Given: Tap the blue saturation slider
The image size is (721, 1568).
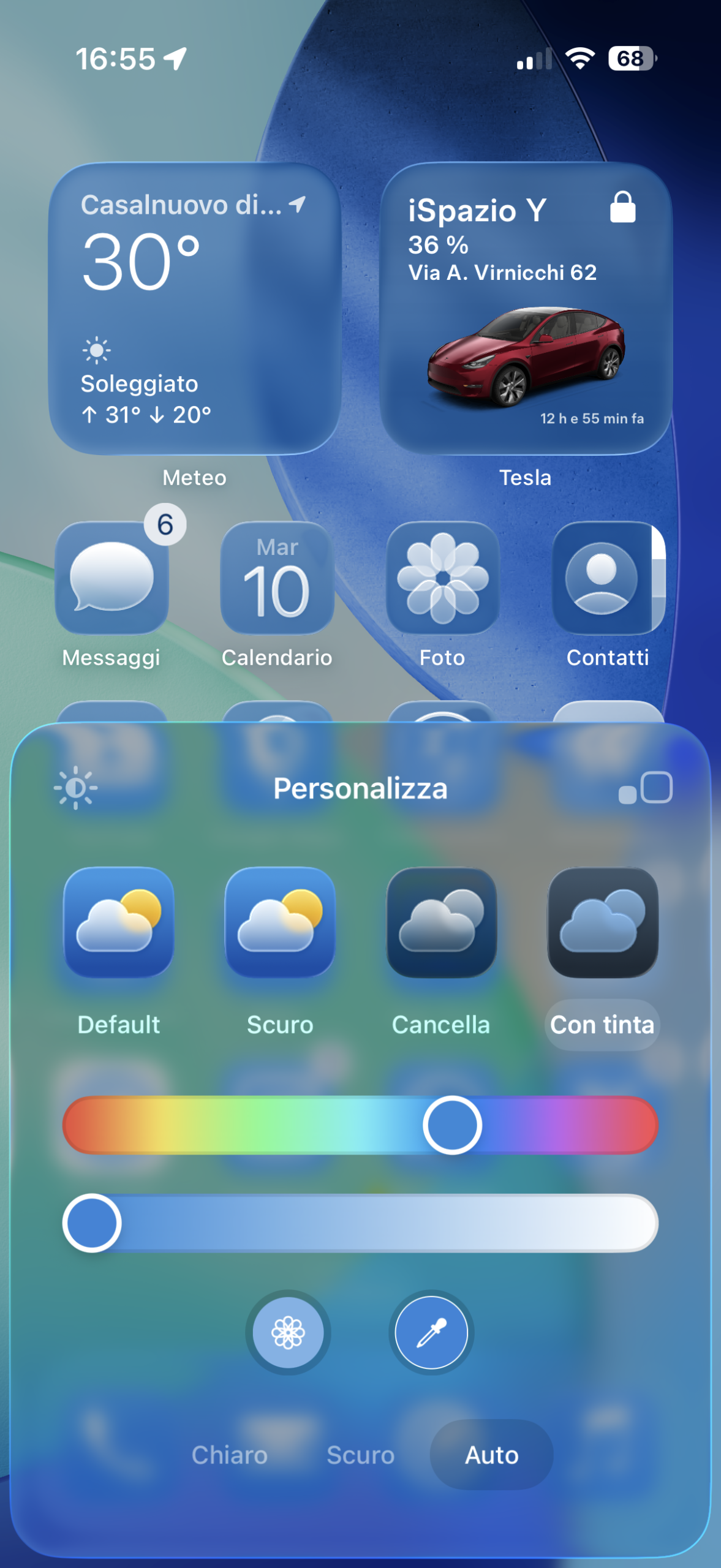Looking at the screenshot, I should (360, 1223).
